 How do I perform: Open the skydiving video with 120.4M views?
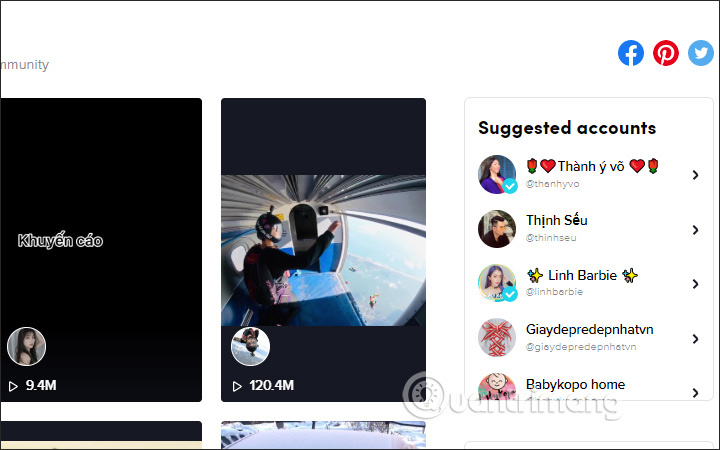click(x=323, y=249)
